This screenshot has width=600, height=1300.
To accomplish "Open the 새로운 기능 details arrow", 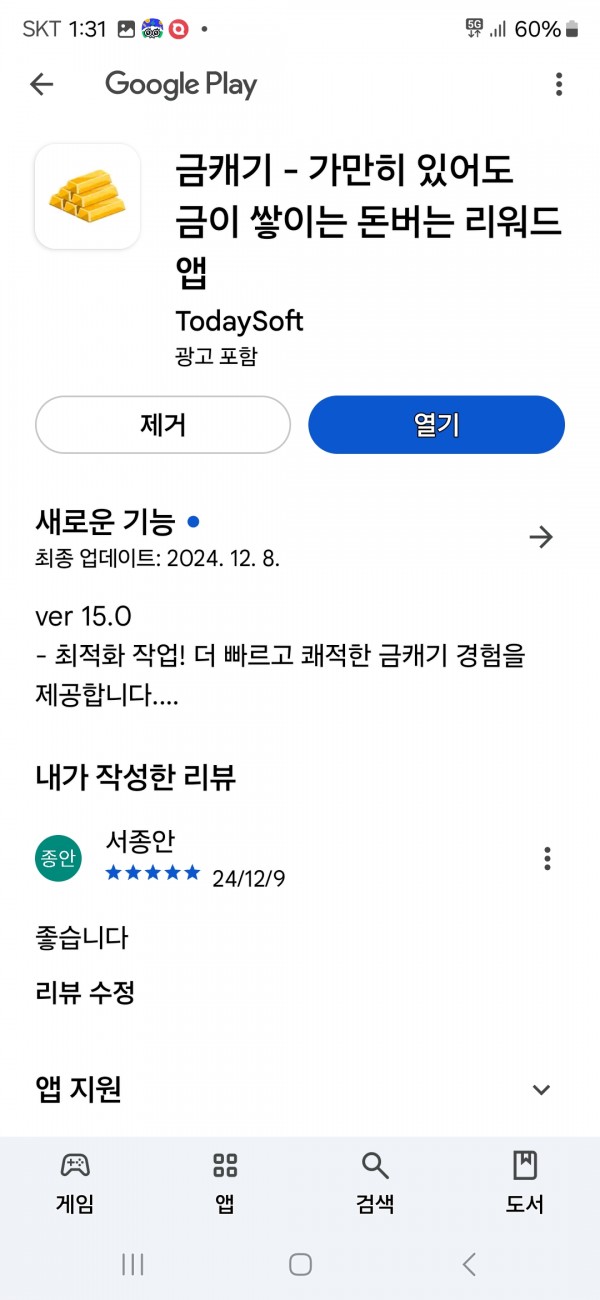I will tap(541, 538).
